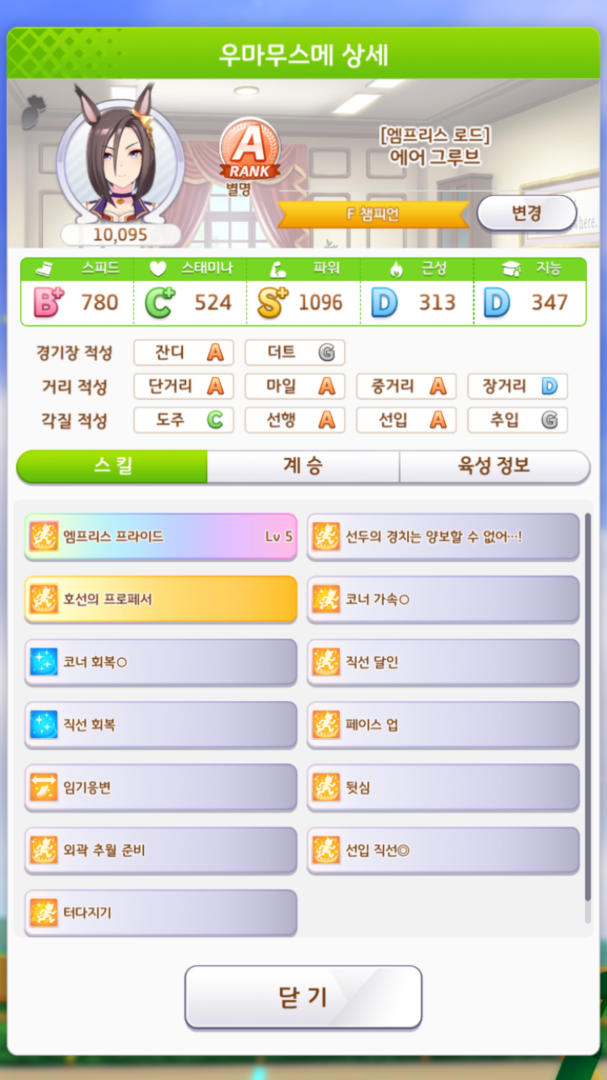Select the 스킬 tab
This screenshot has height=1080, width=607.
112,467
